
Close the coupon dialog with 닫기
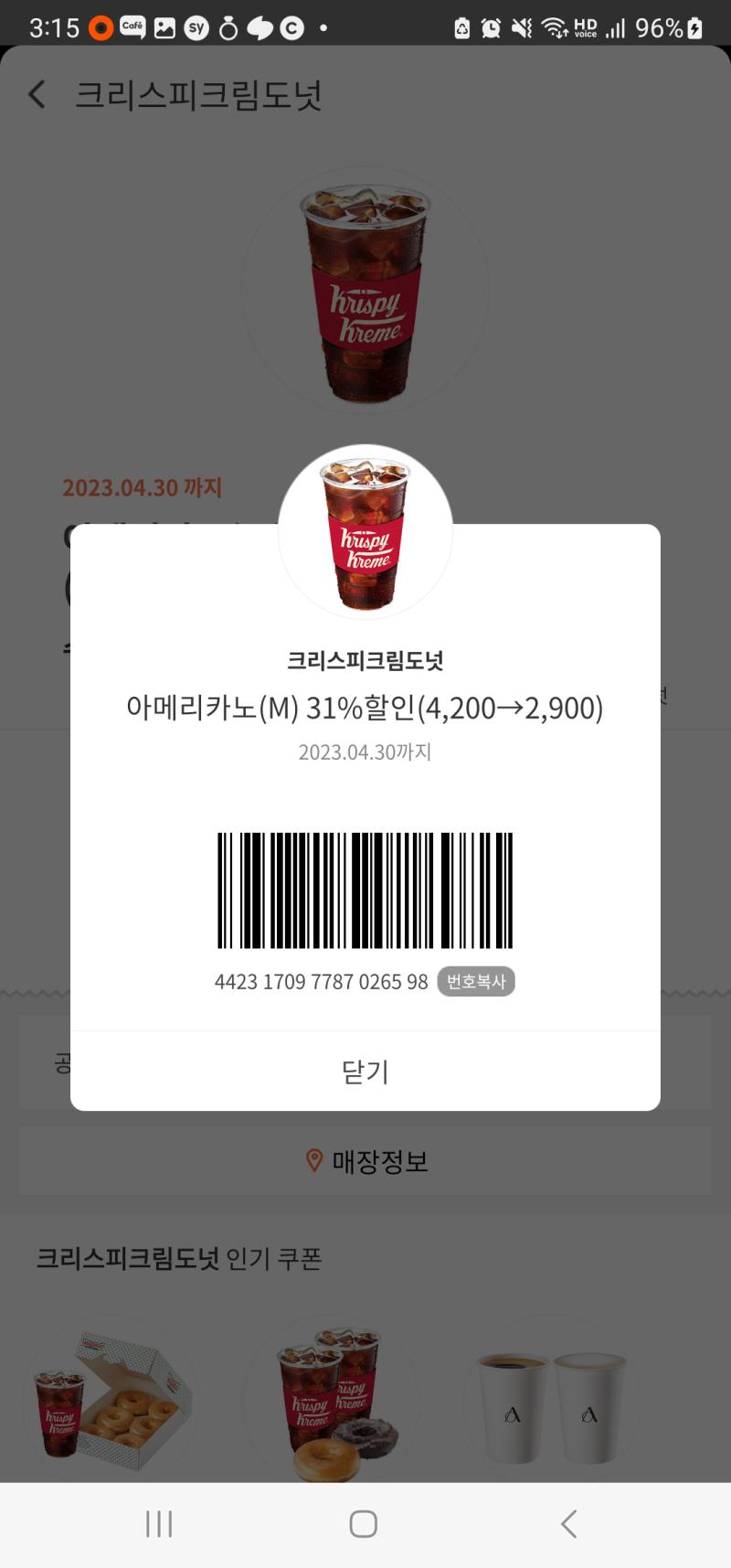[365, 1071]
